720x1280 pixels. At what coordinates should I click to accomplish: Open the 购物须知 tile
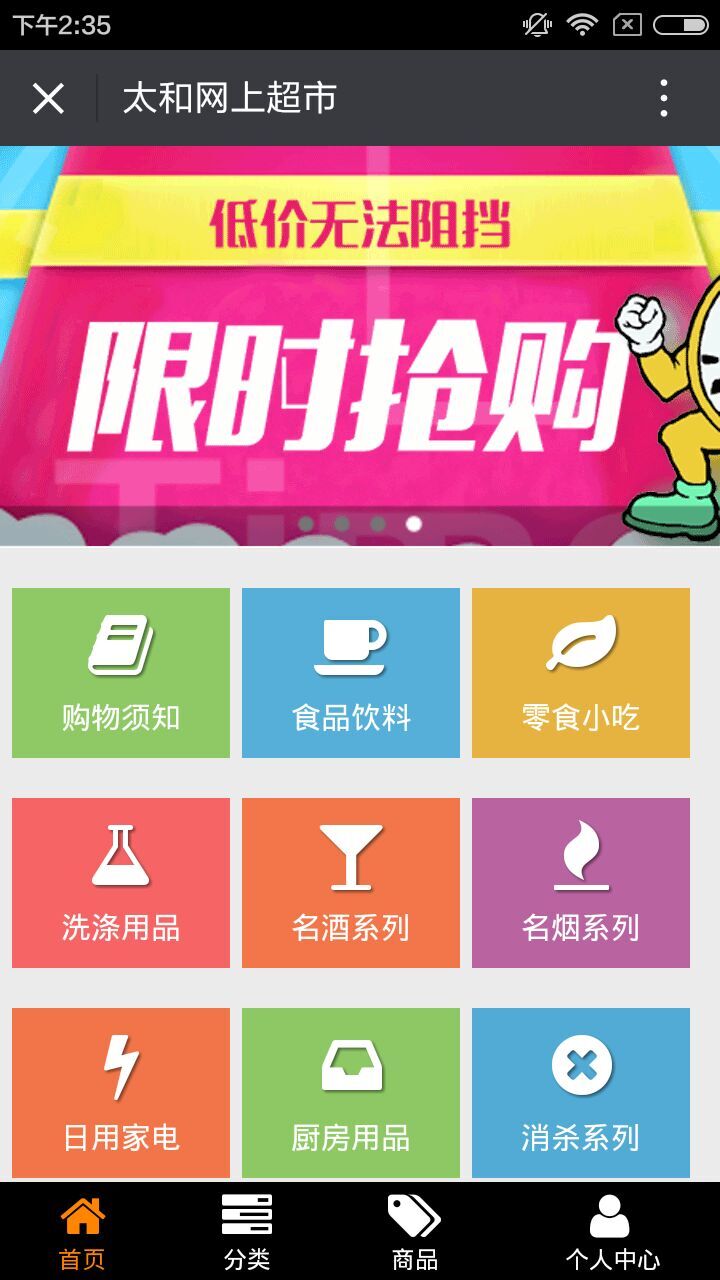point(121,672)
